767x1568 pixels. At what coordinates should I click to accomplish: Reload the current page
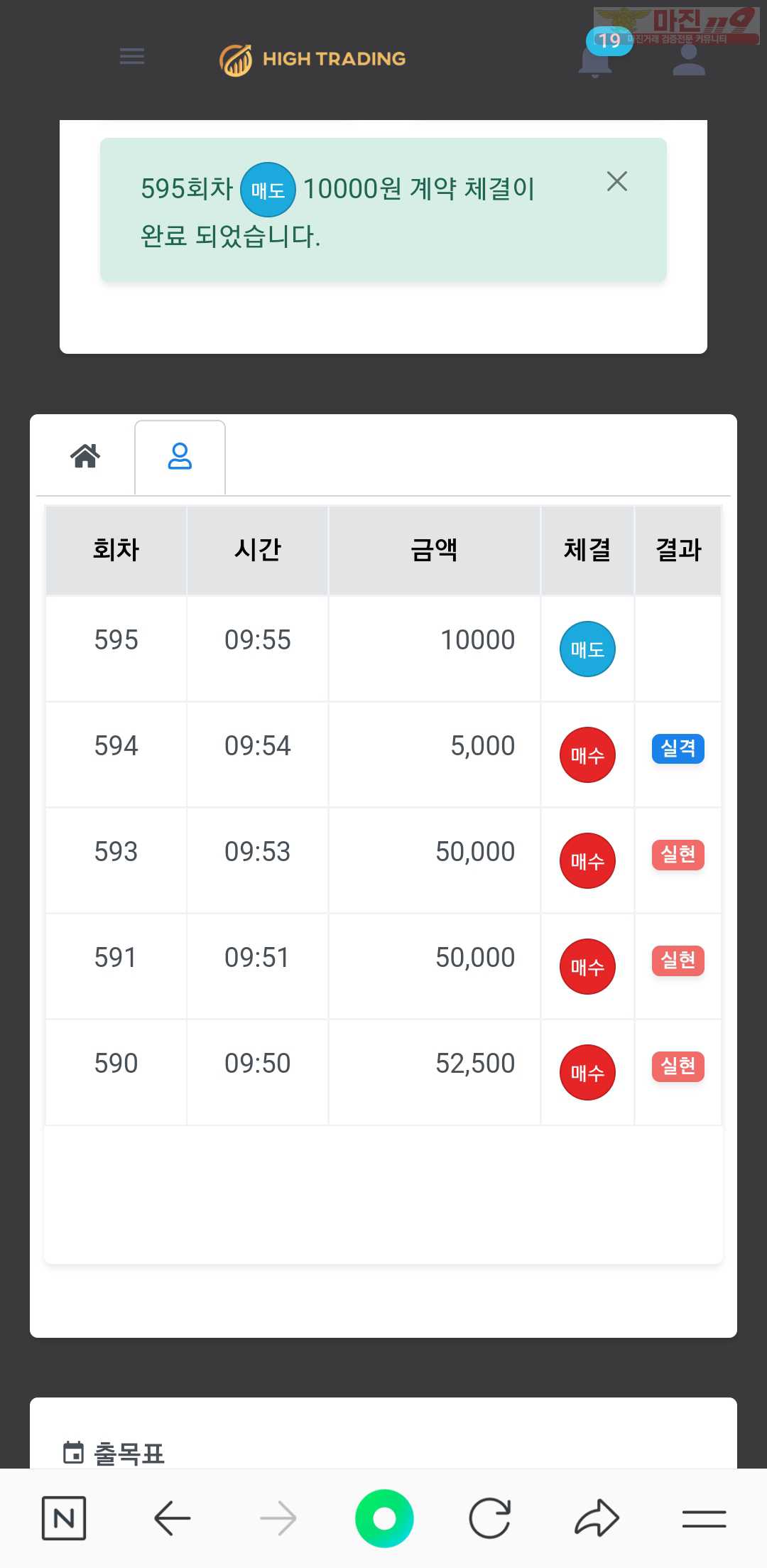coord(490,1518)
